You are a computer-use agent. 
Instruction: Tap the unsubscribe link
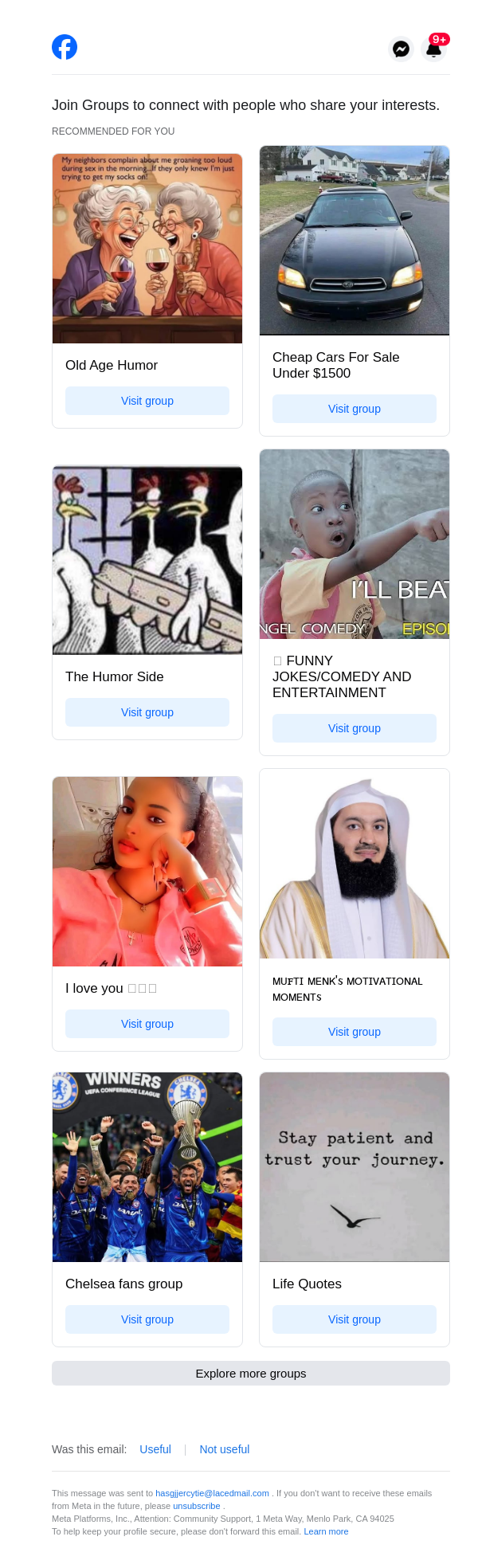(197, 1506)
